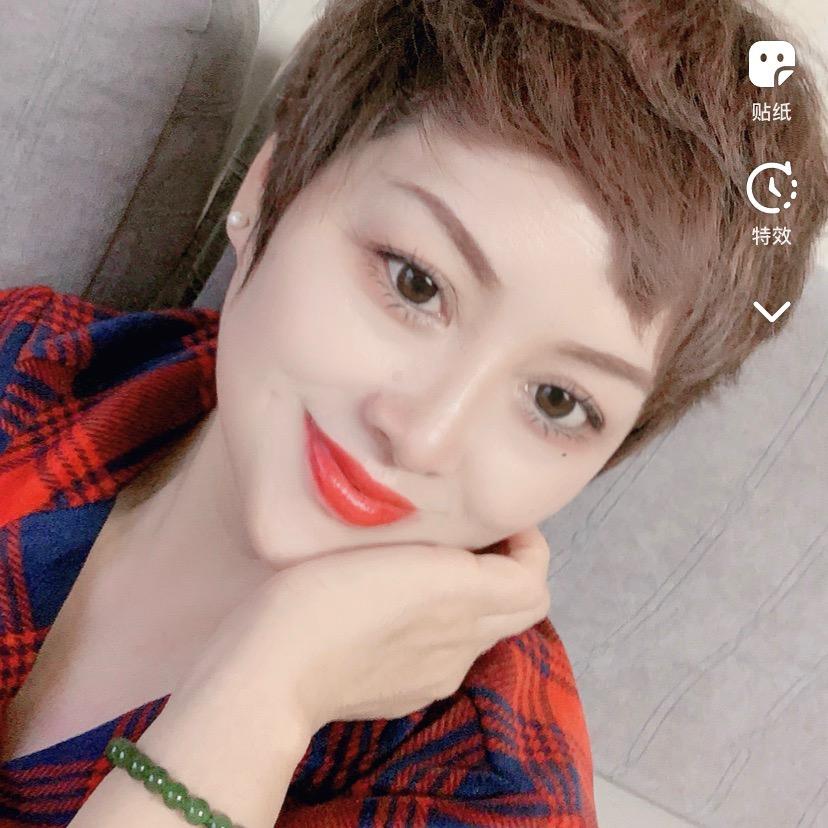Open the 贴纸 sticker tool
Image resolution: width=828 pixels, height=828 pixels.
(x=771, y=66)
